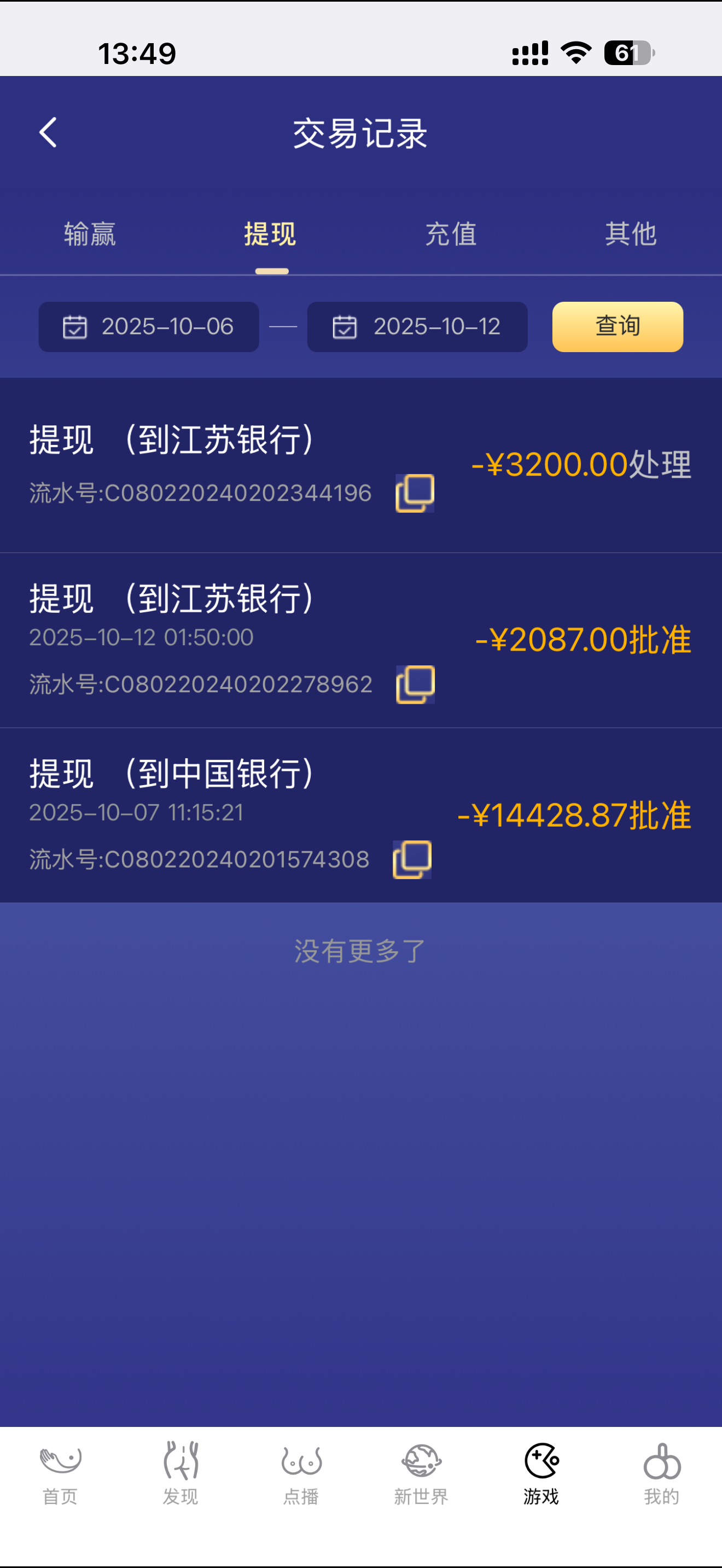
Task: Copy the 流水号 of the 14428.87 withdrawal
Action: point(413,860)
